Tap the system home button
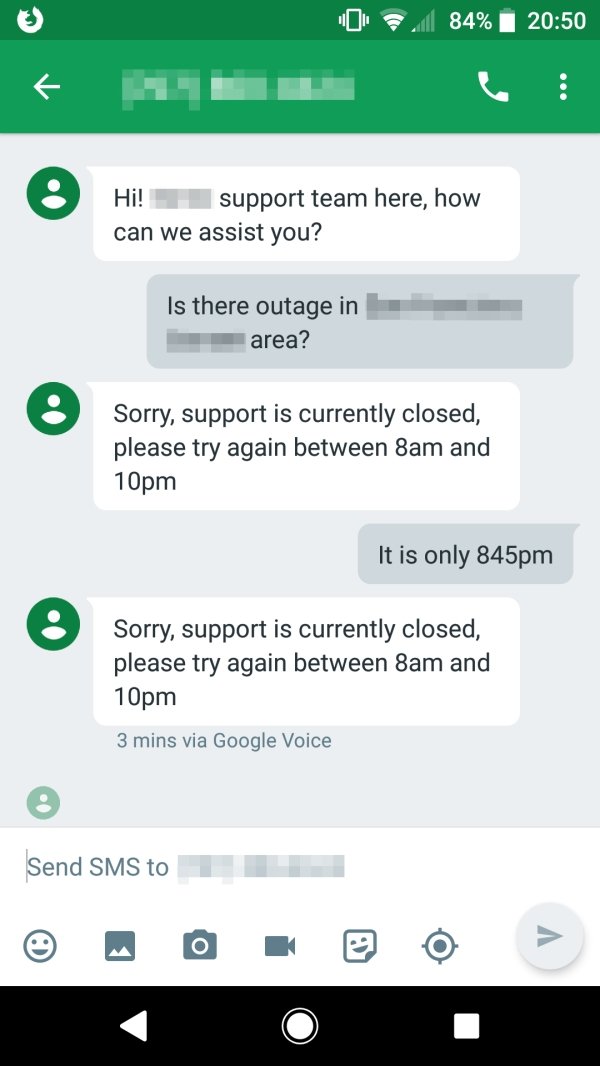 (x=300, y=1026)
